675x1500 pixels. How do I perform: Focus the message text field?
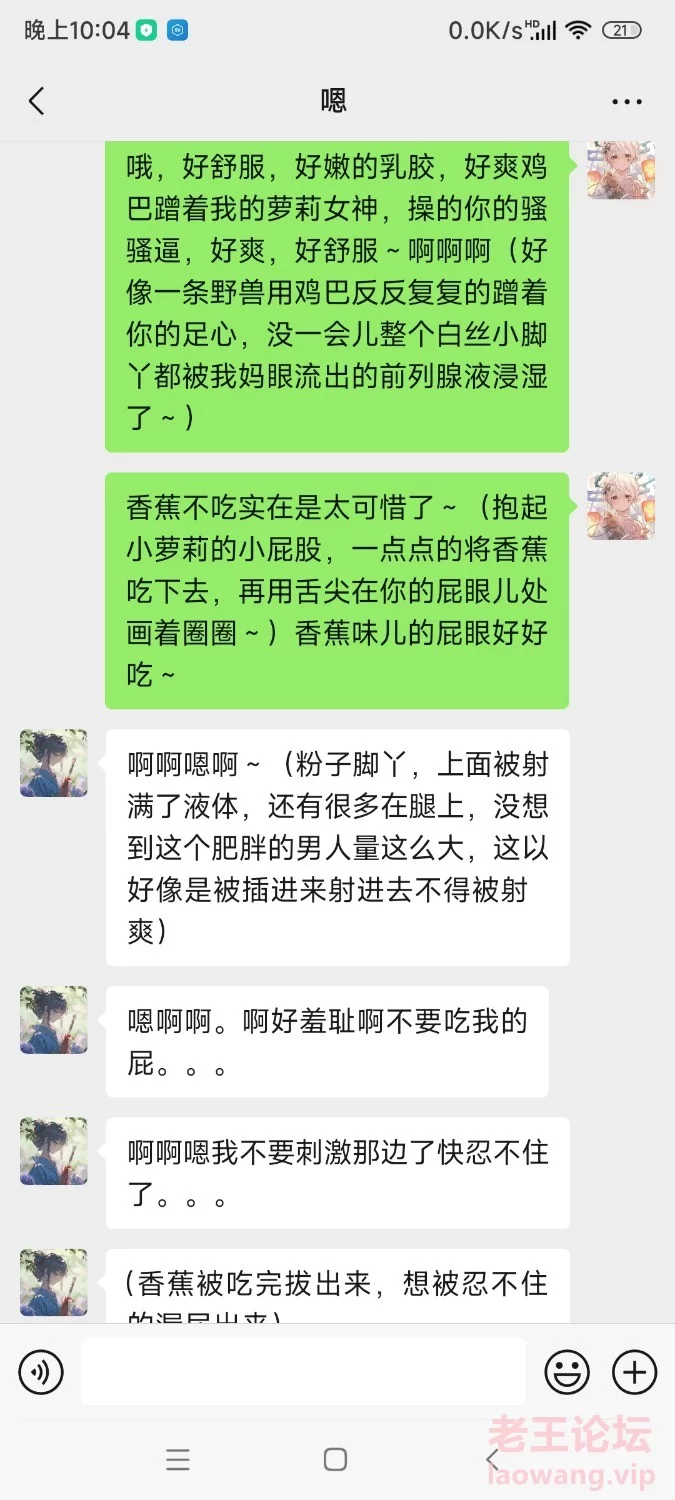pyautogui.click(x=304, y=1371)
